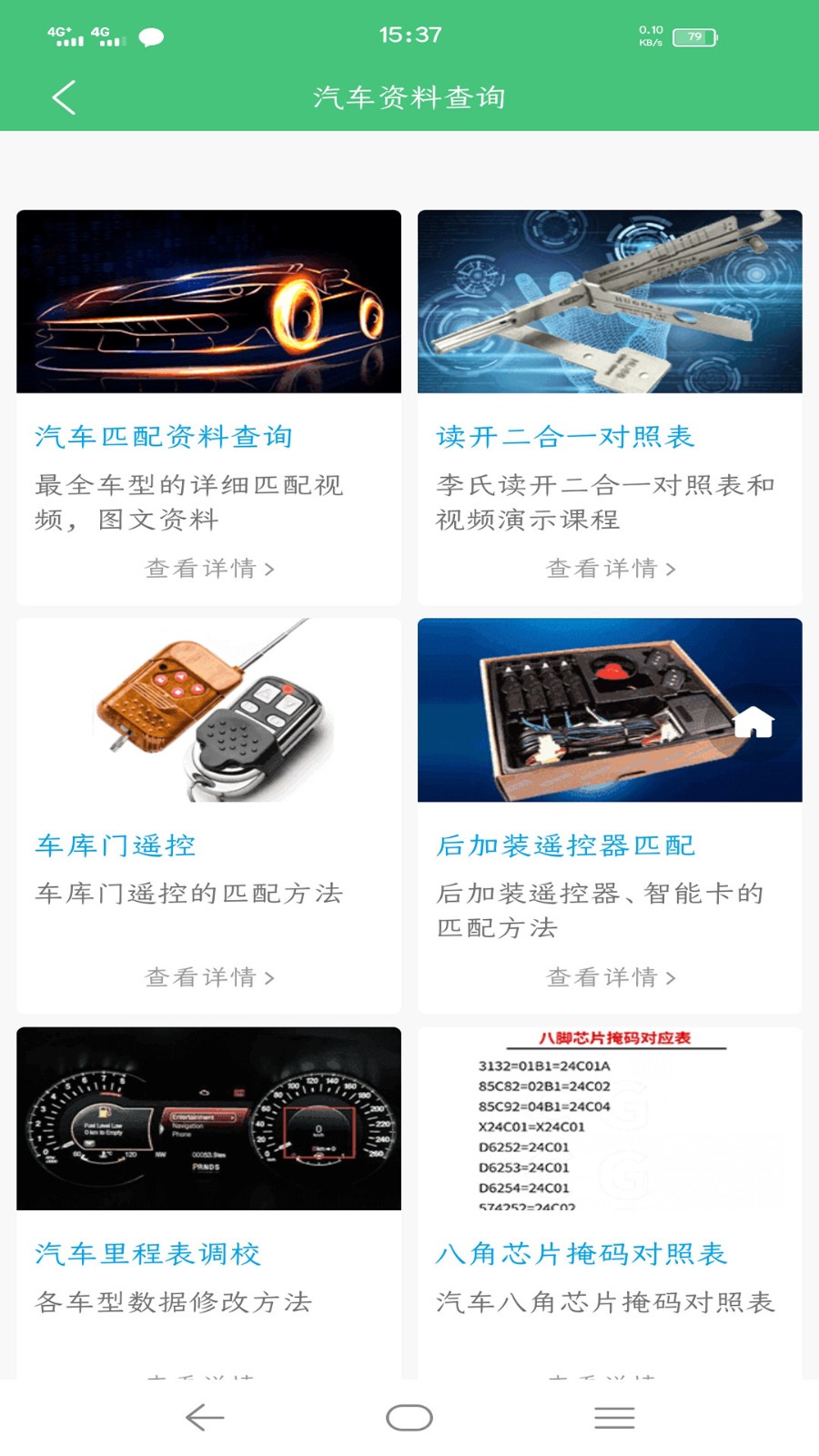819x1456 pixels.
Task: Tap 查看详情 under 读开二合一对照表
Action: (x=611, y=569)
